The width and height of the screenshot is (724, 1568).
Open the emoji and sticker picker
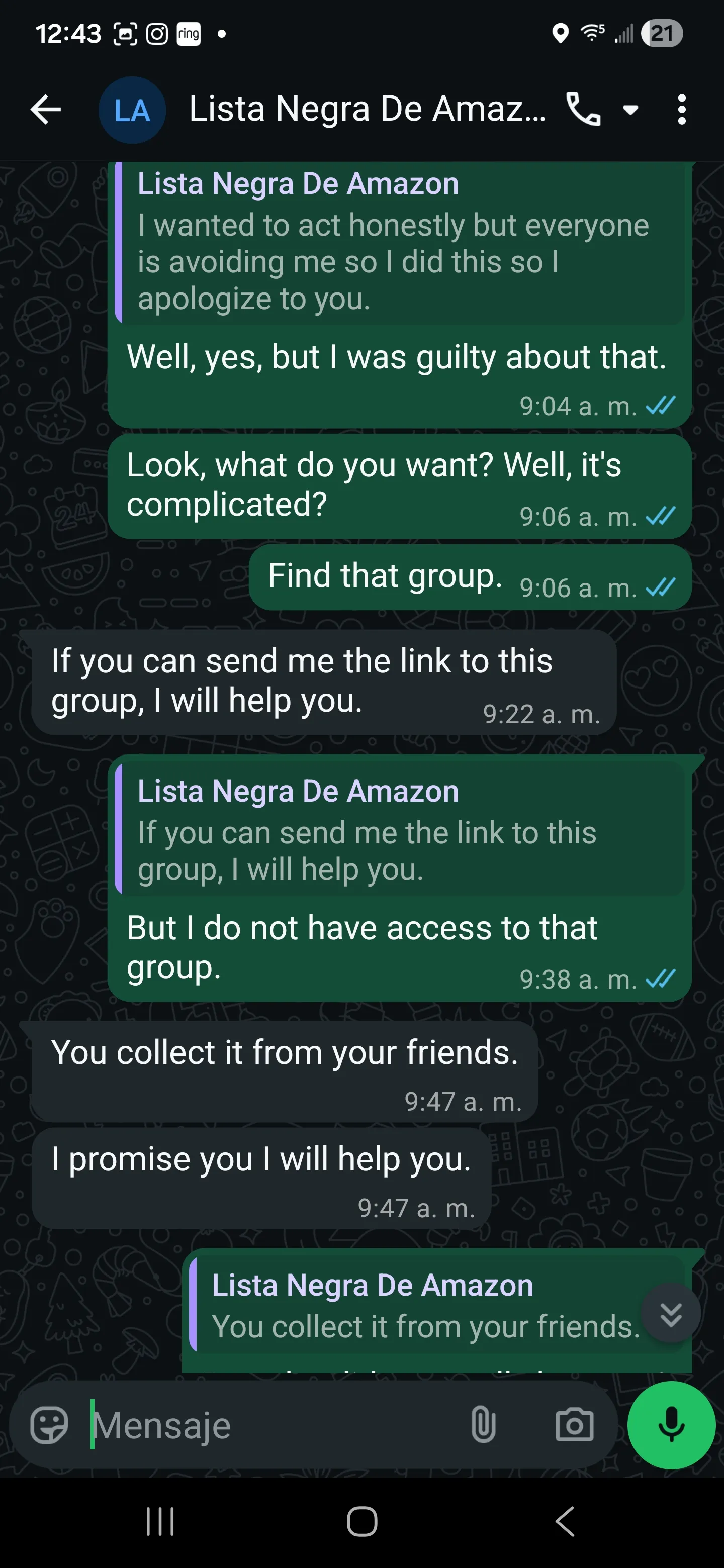coord(49,1425)
